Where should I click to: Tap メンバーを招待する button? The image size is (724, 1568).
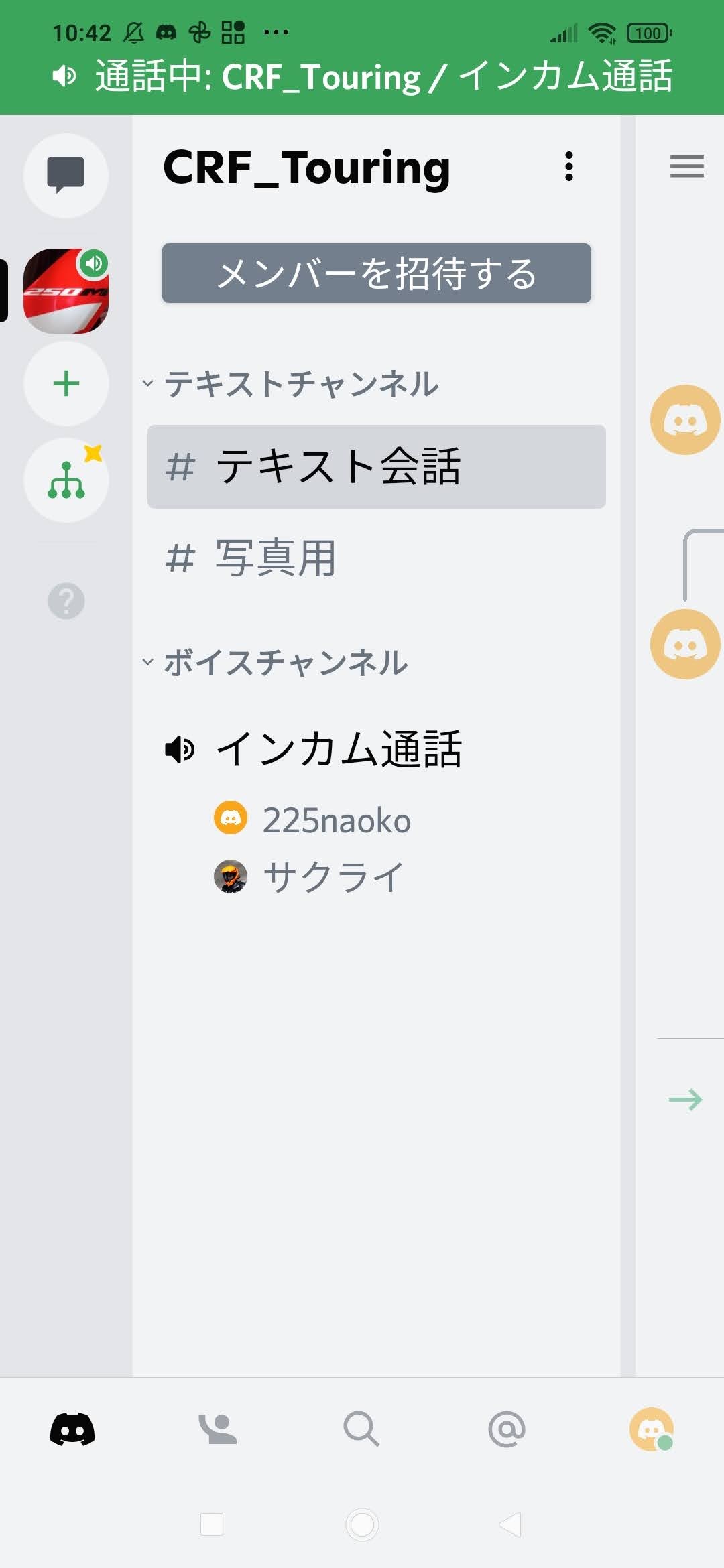(x=376, y=273)
